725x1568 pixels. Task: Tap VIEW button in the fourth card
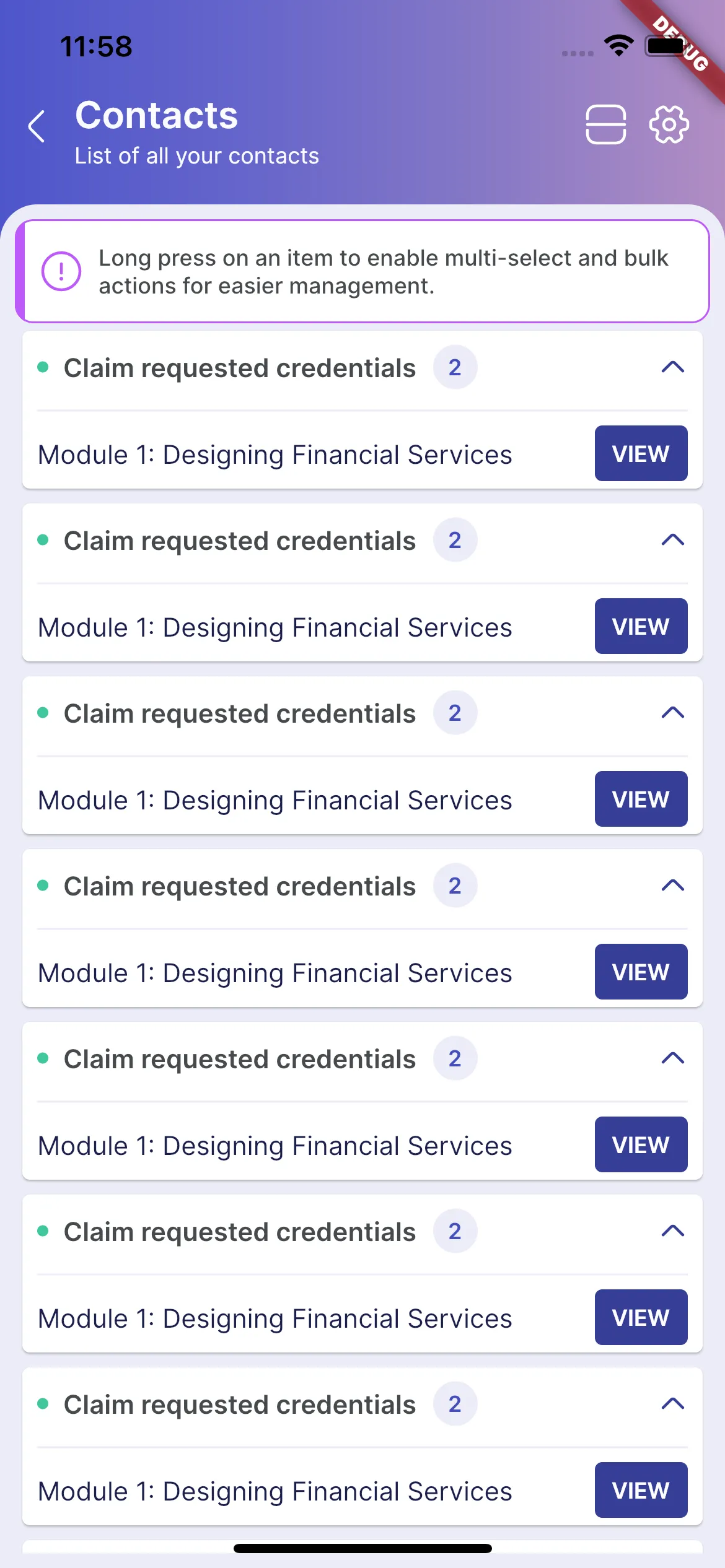point(641,972)
